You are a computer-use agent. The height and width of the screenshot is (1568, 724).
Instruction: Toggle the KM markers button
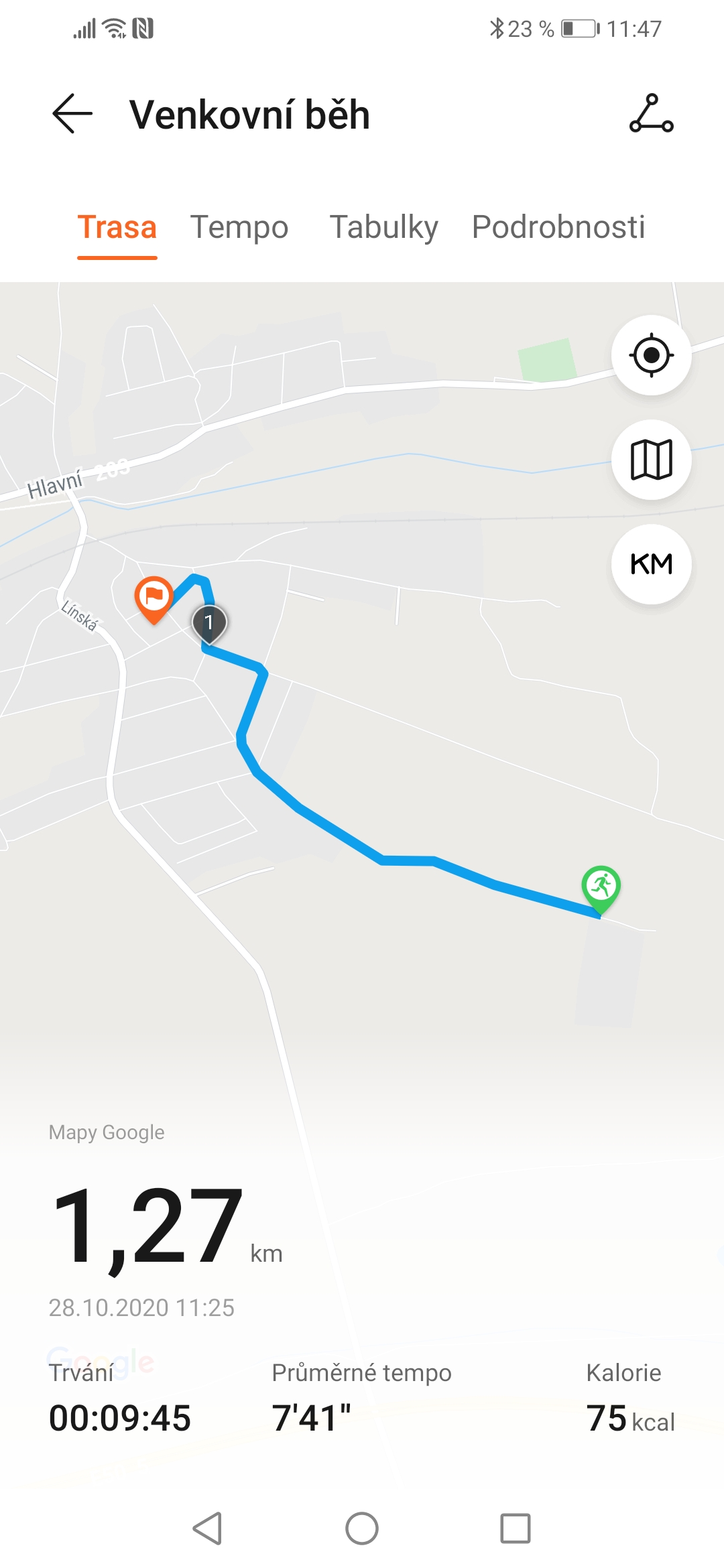point(652,564)
